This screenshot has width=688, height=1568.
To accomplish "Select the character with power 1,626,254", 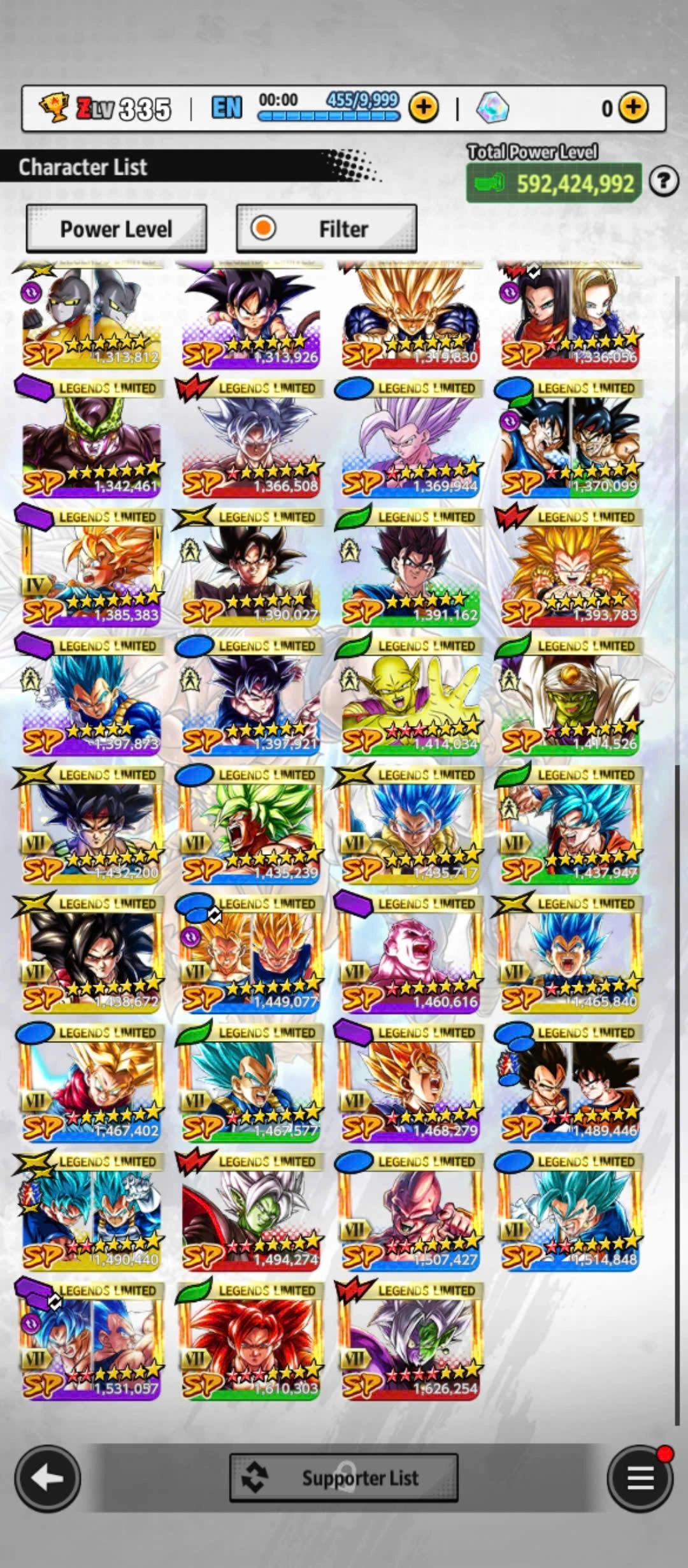I will (410, 1340).
